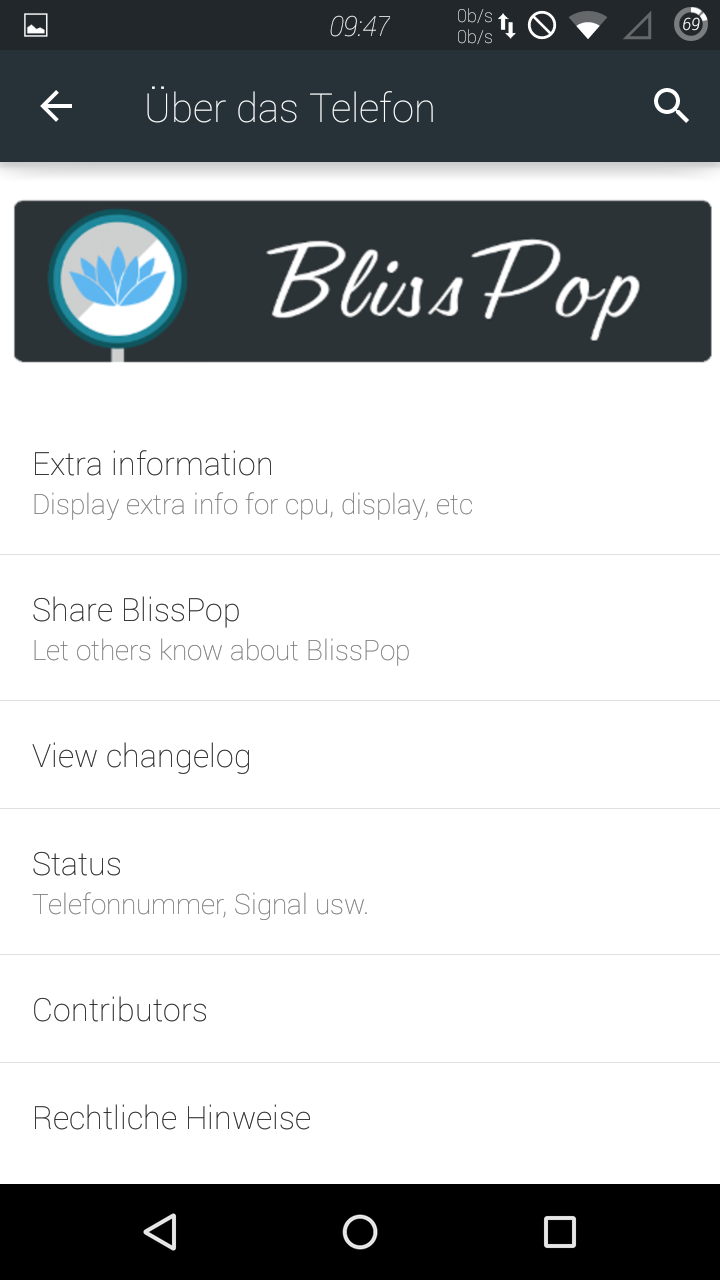Show the Contributors list

coord(360,1010)
